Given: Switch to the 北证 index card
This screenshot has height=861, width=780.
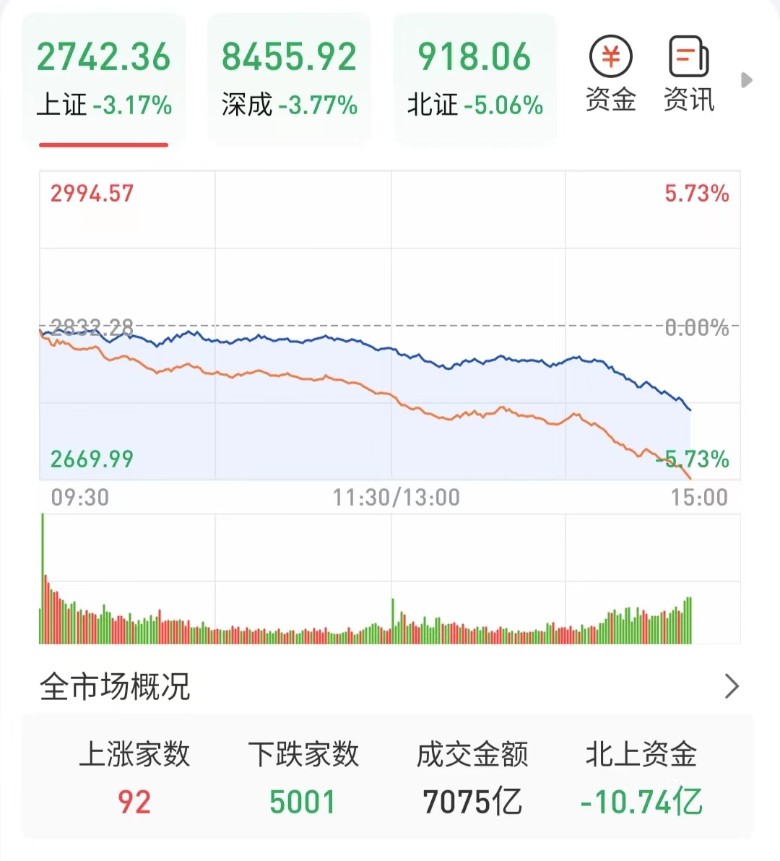Looking at the screenshot, I should pos(475,78).
